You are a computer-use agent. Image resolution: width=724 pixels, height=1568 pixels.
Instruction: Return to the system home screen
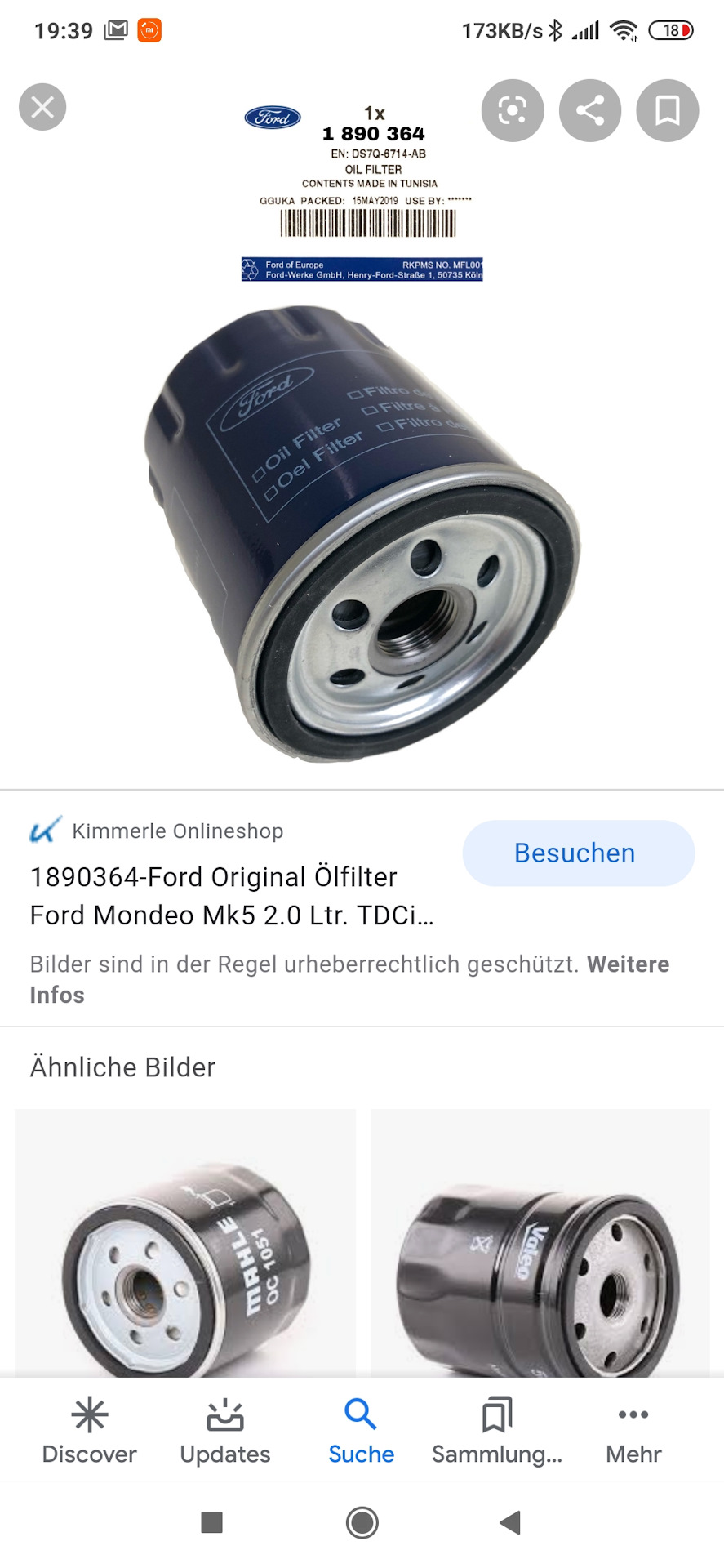tap(362, 1522)
